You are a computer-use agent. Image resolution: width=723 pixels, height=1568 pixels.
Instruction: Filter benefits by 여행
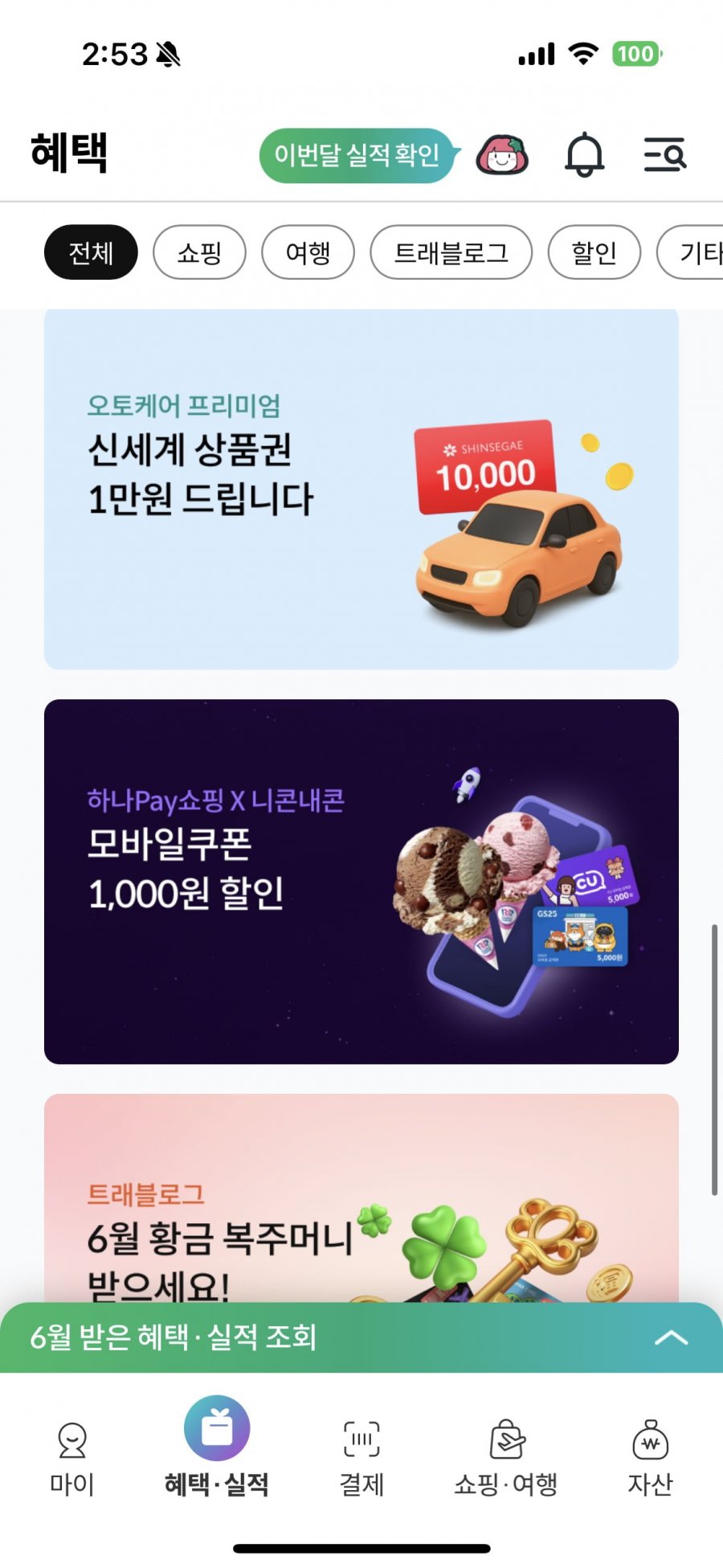coord(308,252)
